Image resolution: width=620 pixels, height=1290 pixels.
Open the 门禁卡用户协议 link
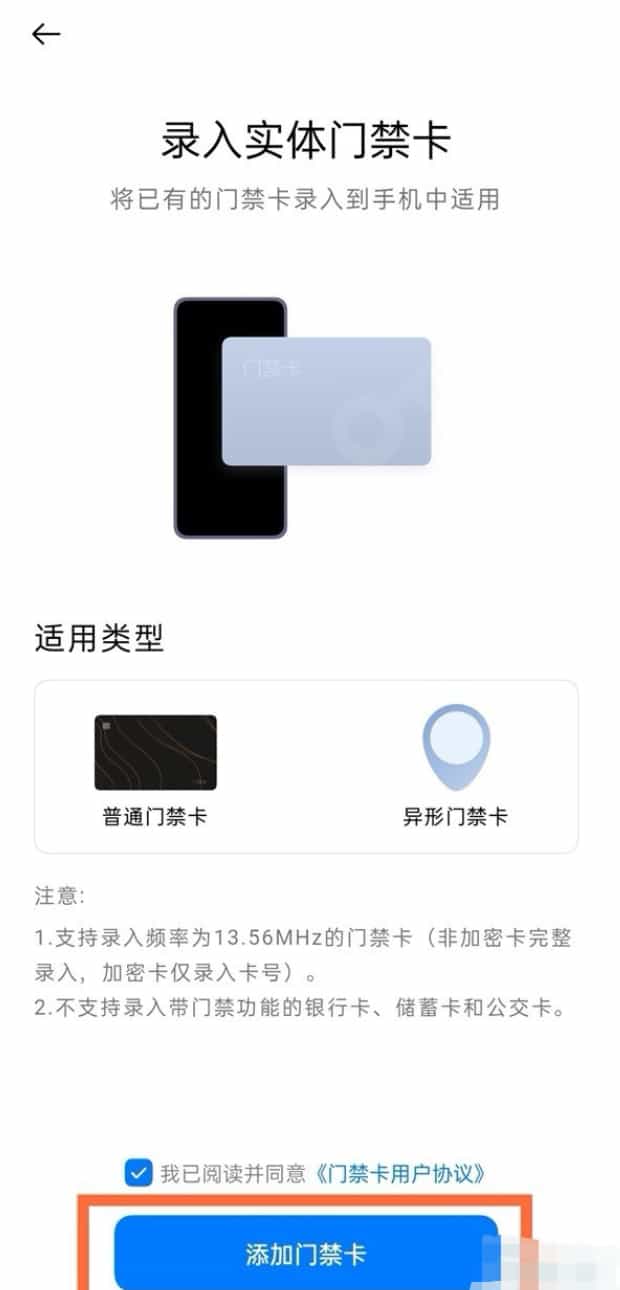[405, 1173]
